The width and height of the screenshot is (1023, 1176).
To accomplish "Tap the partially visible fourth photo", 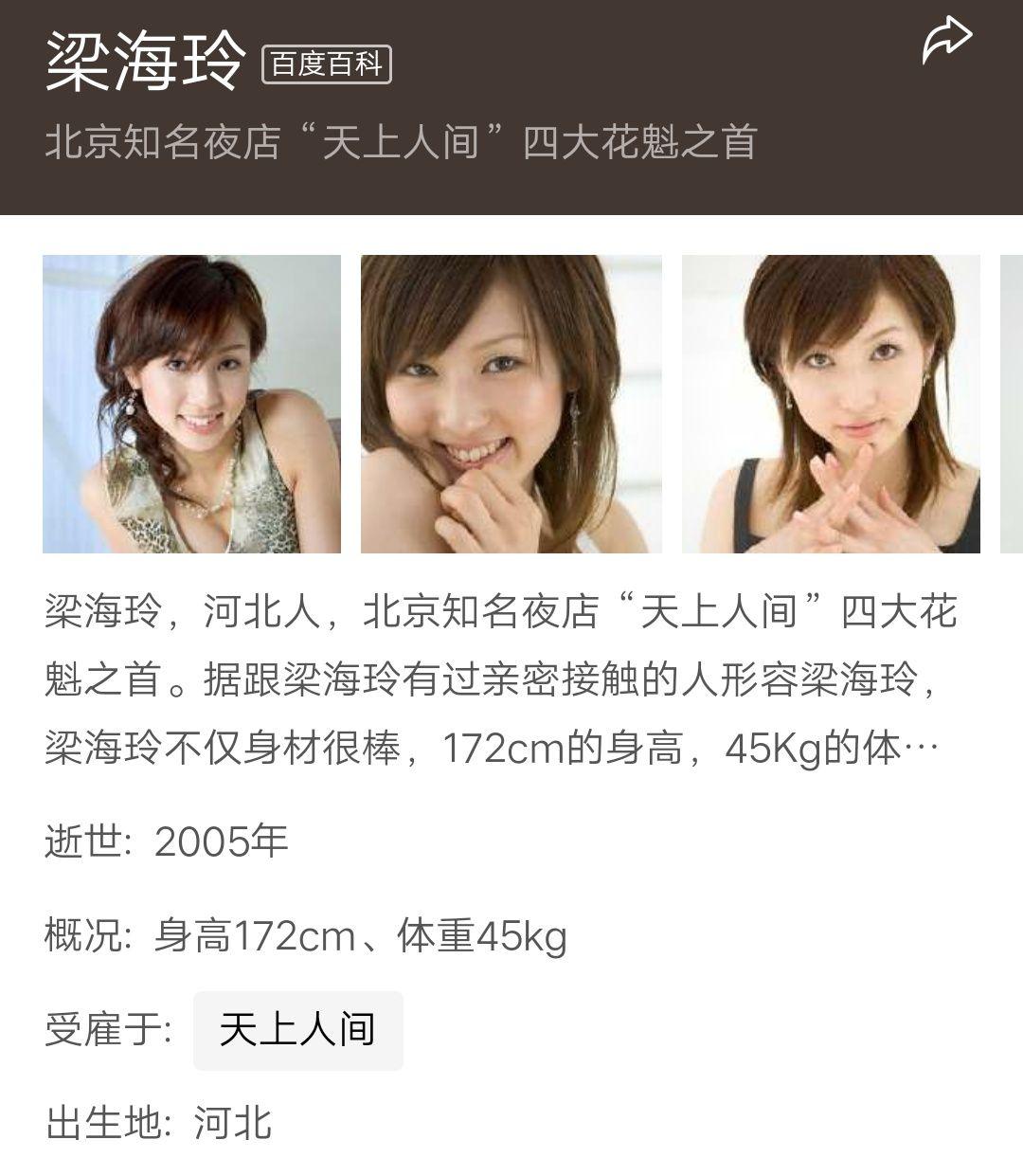I will tap(1010, 403).
